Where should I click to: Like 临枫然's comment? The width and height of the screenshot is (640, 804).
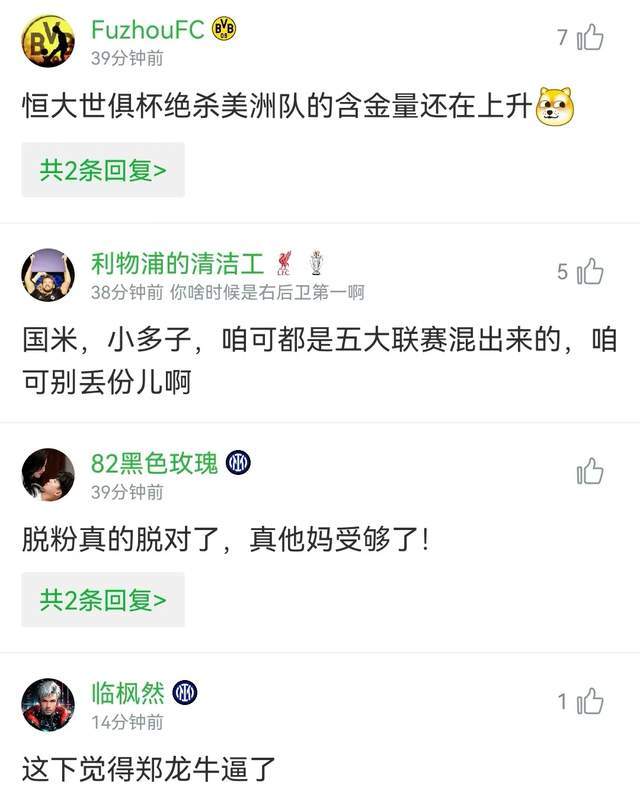(590, 702)
